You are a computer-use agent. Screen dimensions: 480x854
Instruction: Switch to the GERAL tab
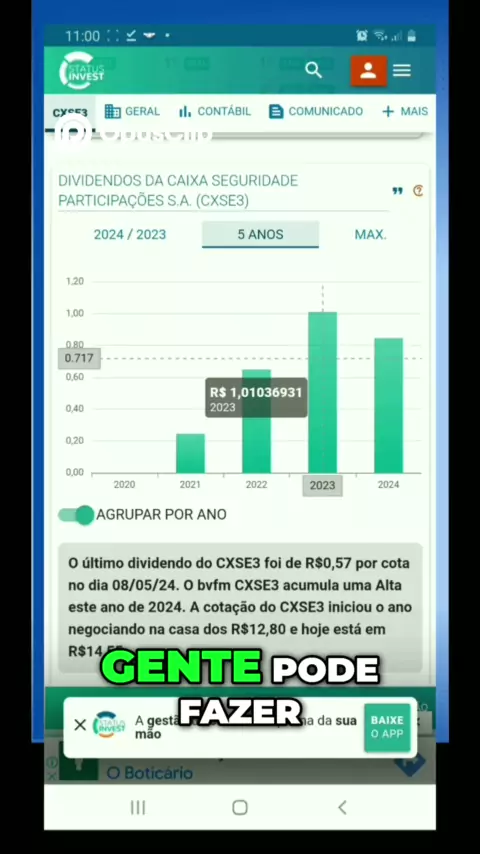point(132,111)
